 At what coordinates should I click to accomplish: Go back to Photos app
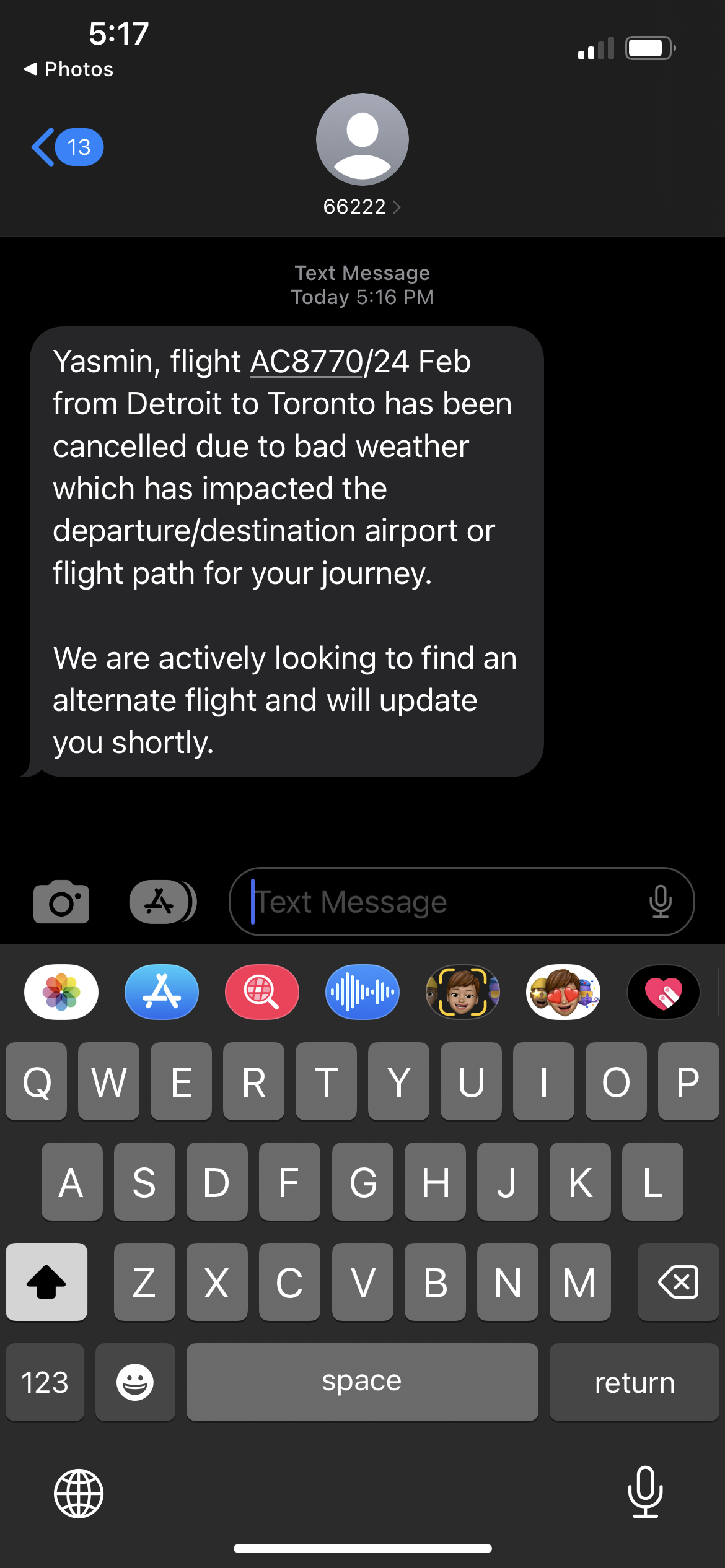pyautogui.click(x=68, y=69)
